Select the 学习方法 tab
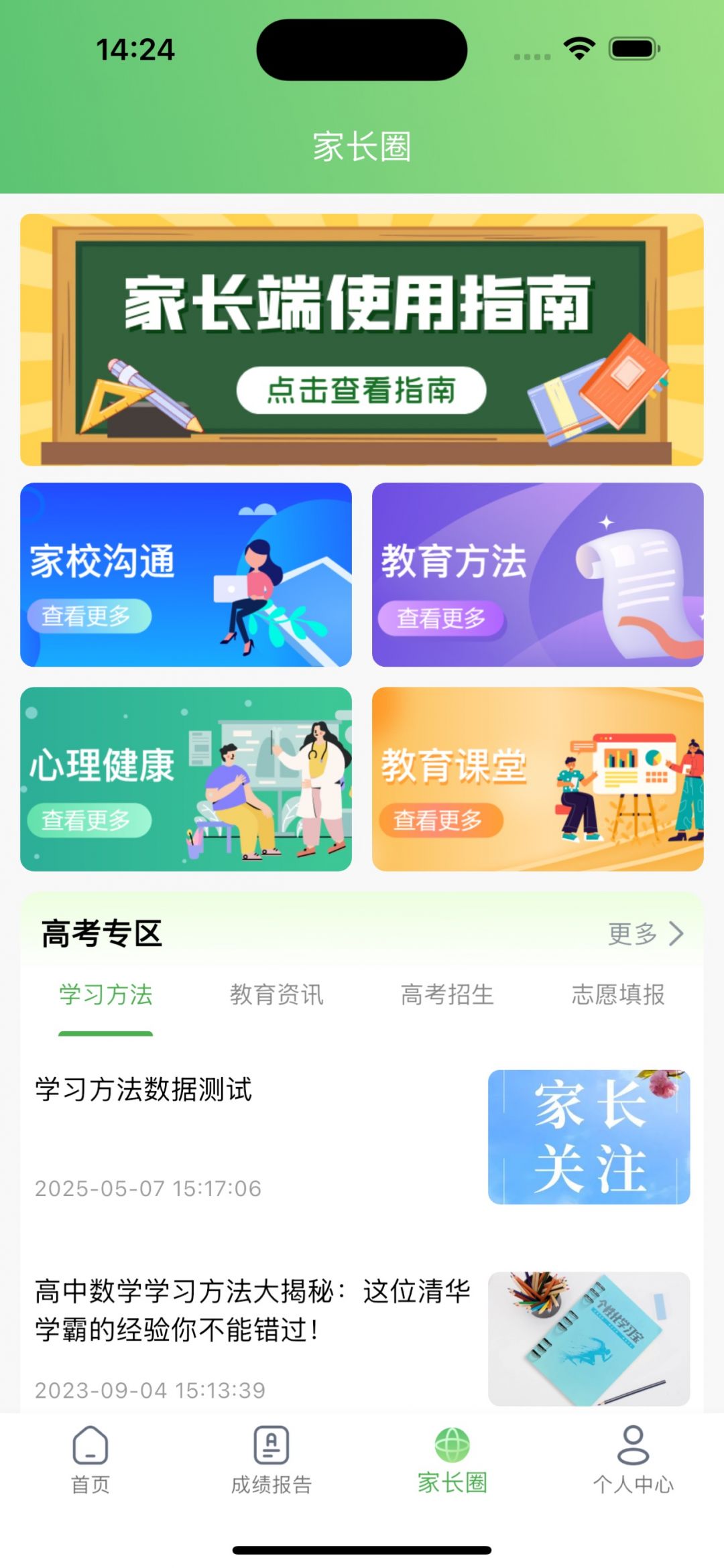724x1568 pixels. [x=106, y=995]
